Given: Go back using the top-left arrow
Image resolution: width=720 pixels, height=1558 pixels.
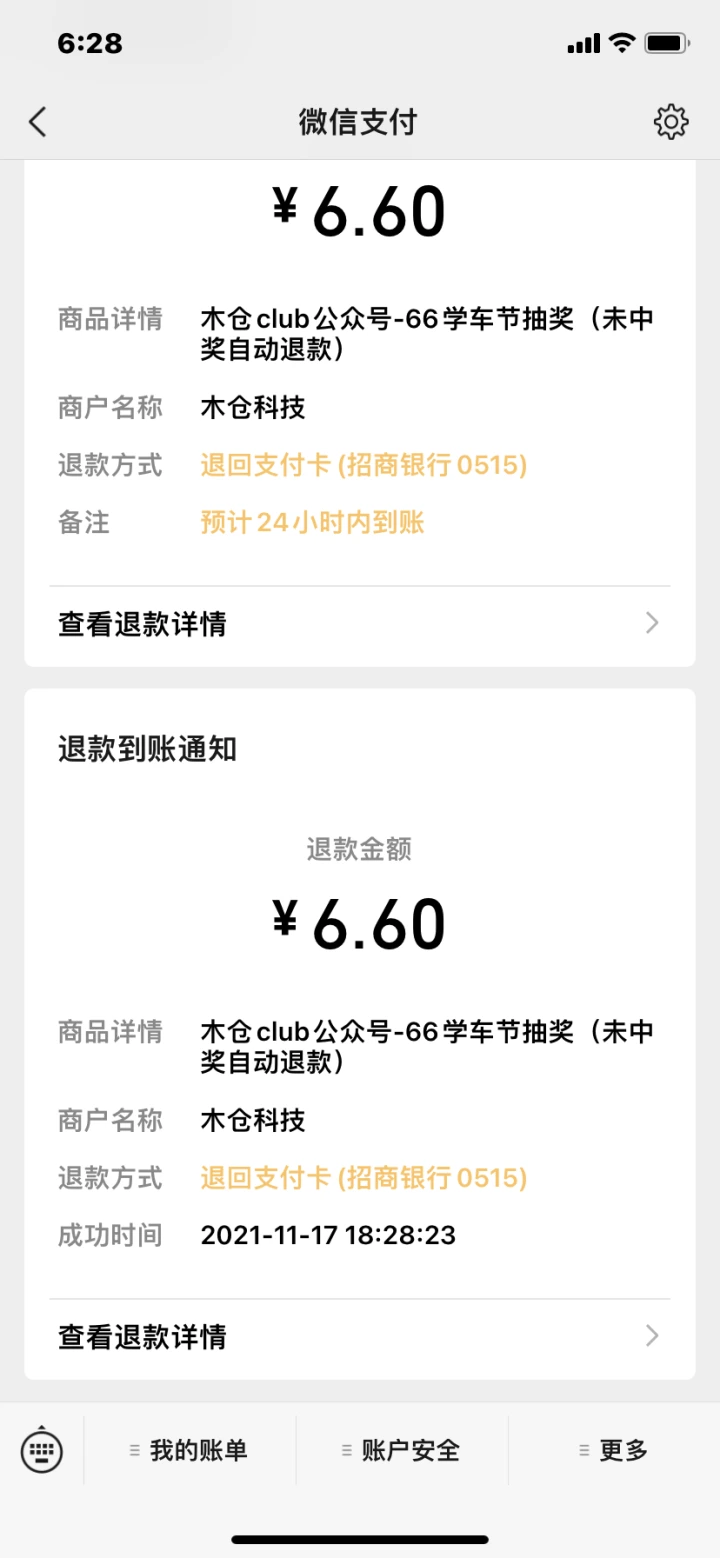Looking at the screenshot, I should (x=38, y=122).
